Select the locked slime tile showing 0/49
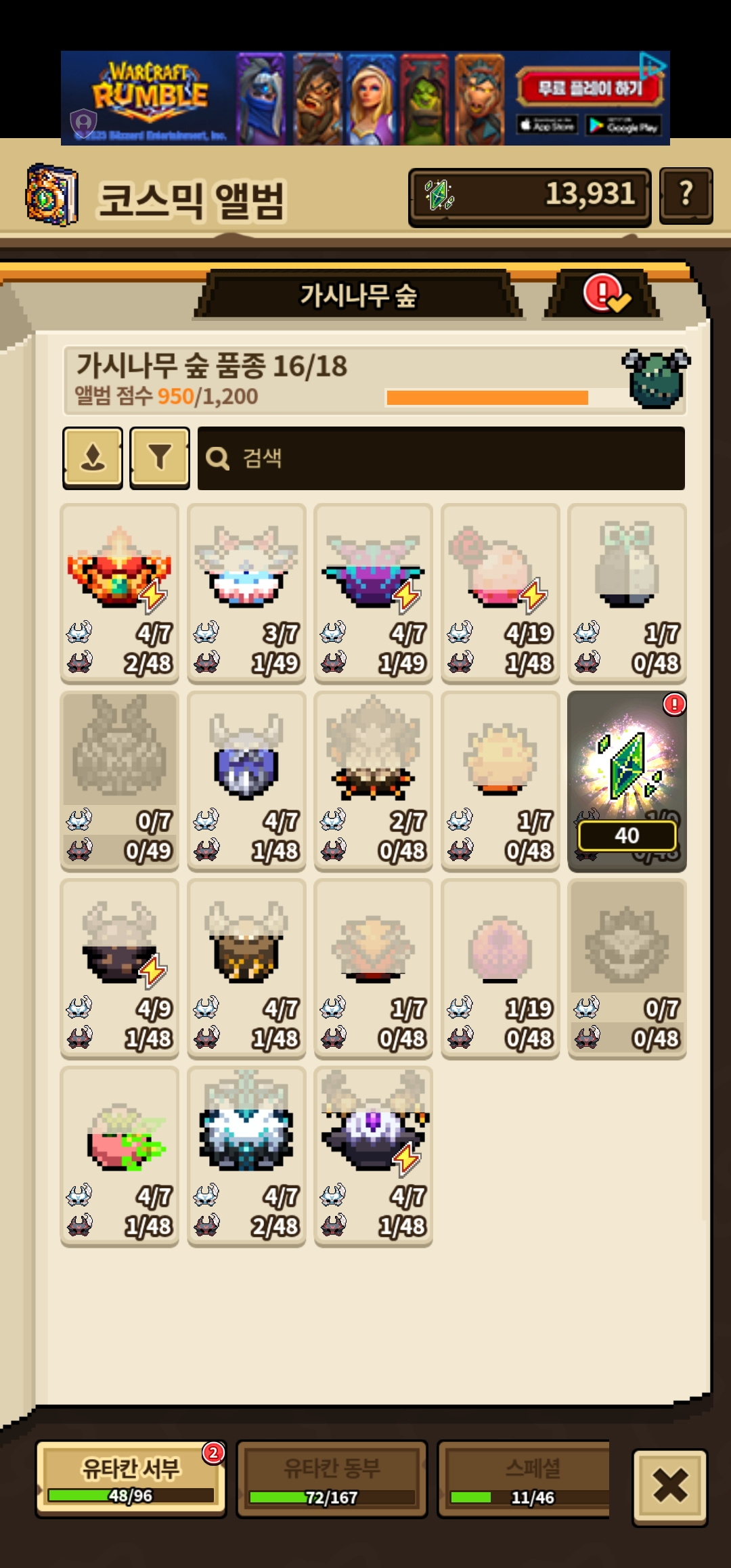 (x=120, y=781)
